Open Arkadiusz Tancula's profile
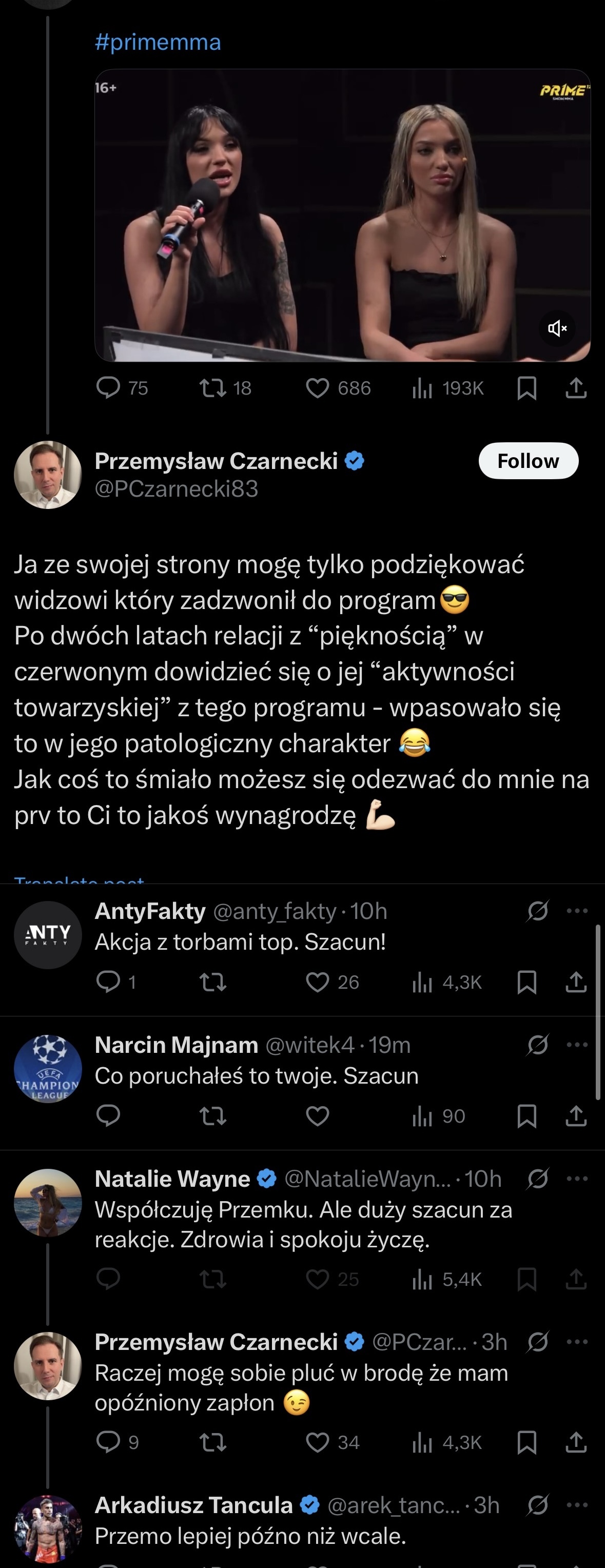This screenshot has height=1568, width=605. (48, 1528)
